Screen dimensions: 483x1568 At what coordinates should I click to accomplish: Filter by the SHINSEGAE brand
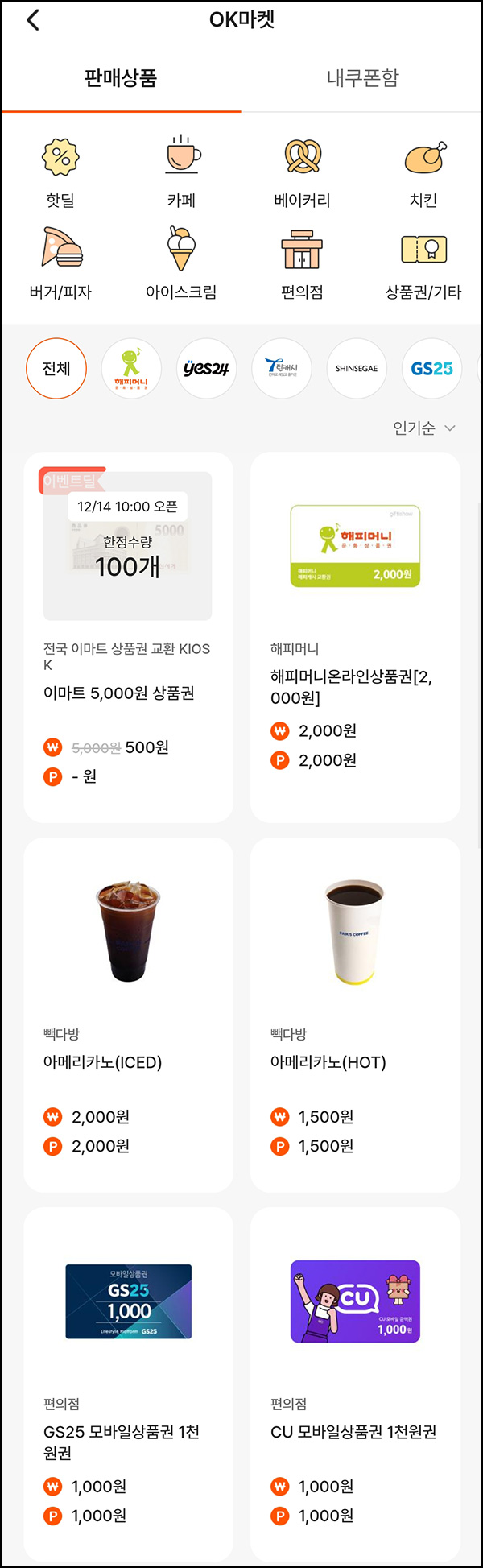pos(357,369)
